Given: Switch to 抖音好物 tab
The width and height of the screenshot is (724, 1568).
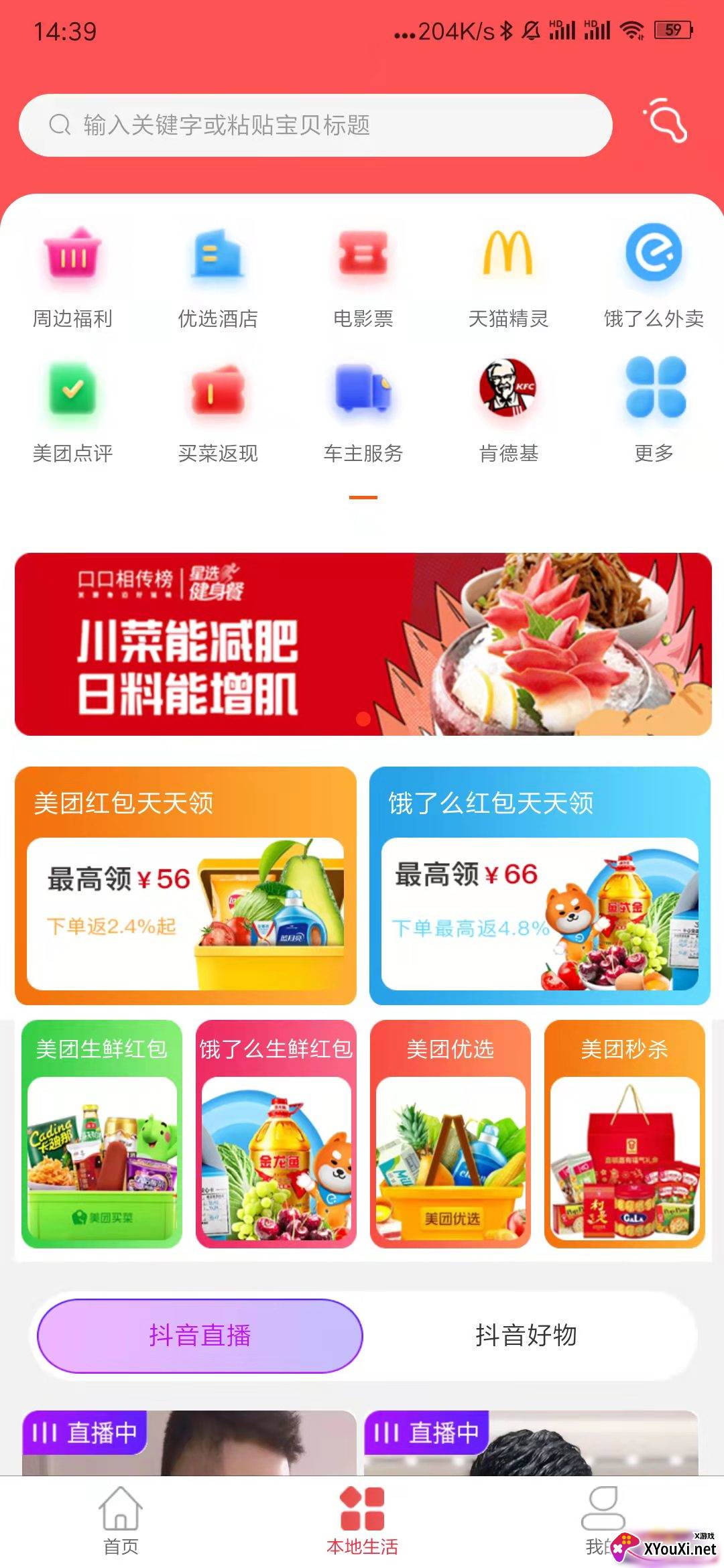Looking at the screenshot, I should 526,1335.
